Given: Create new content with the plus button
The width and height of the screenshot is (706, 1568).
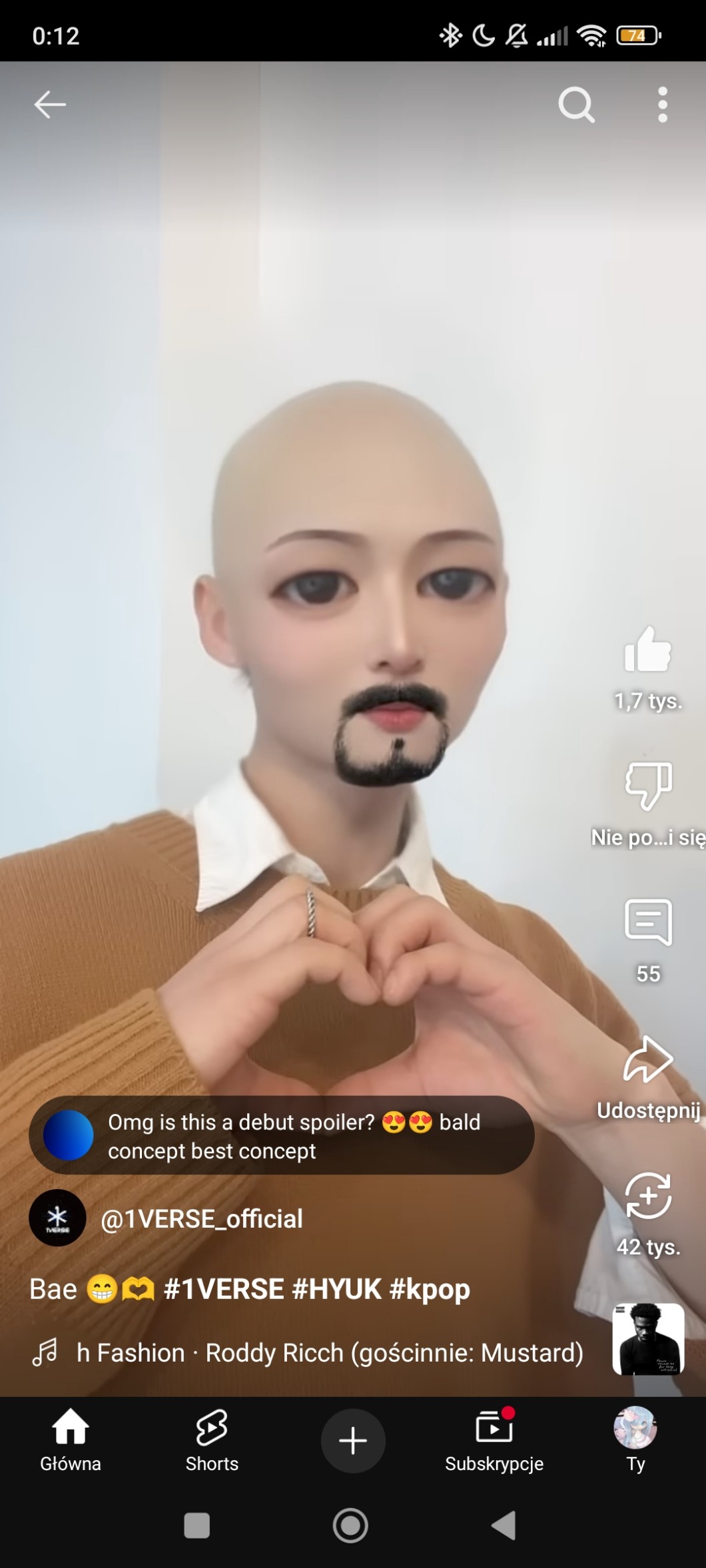Looking at the screenshot, I should click(353, 1441).
